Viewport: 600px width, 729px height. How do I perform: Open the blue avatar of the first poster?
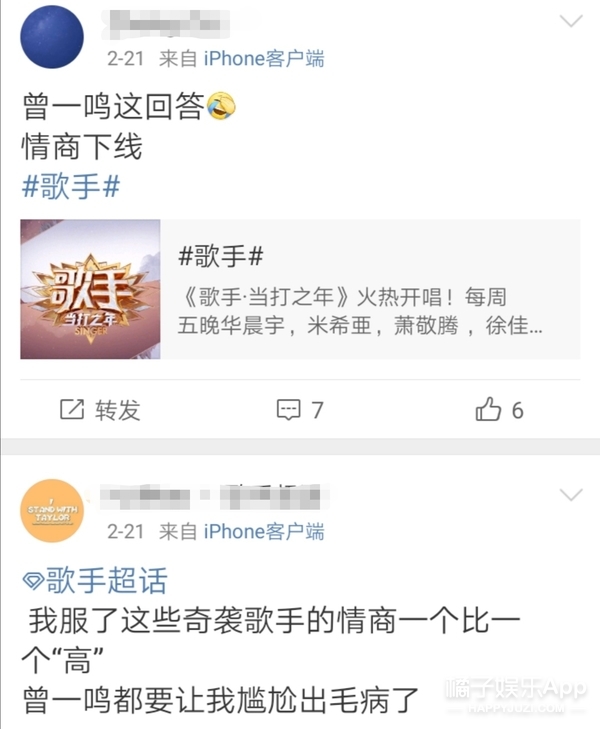[x=52, y=38]
